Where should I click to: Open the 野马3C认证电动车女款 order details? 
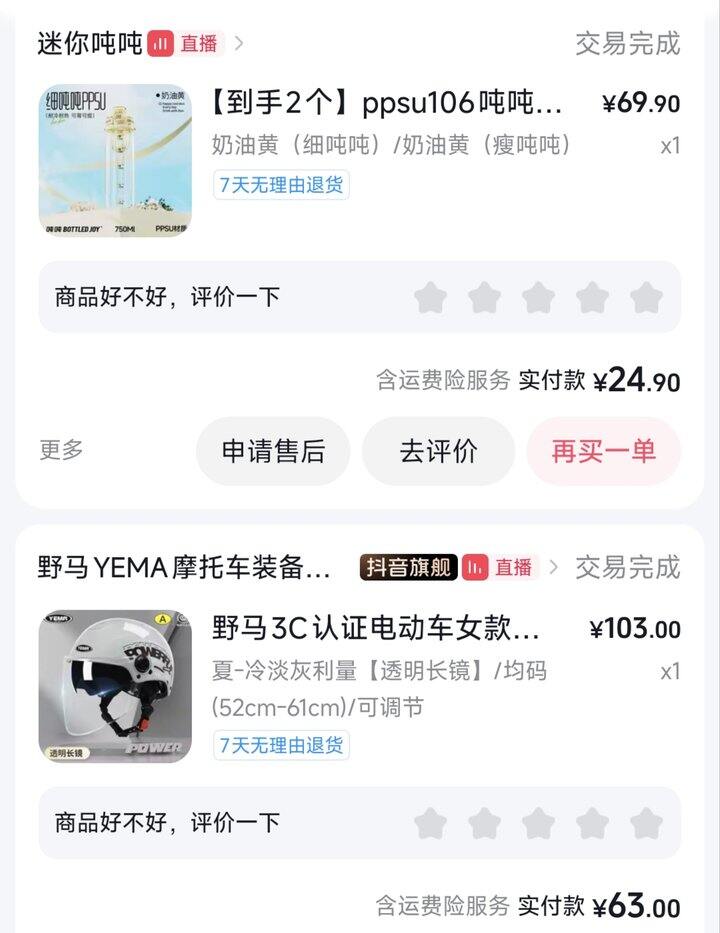pyautogui.click(x=376, y=628)
